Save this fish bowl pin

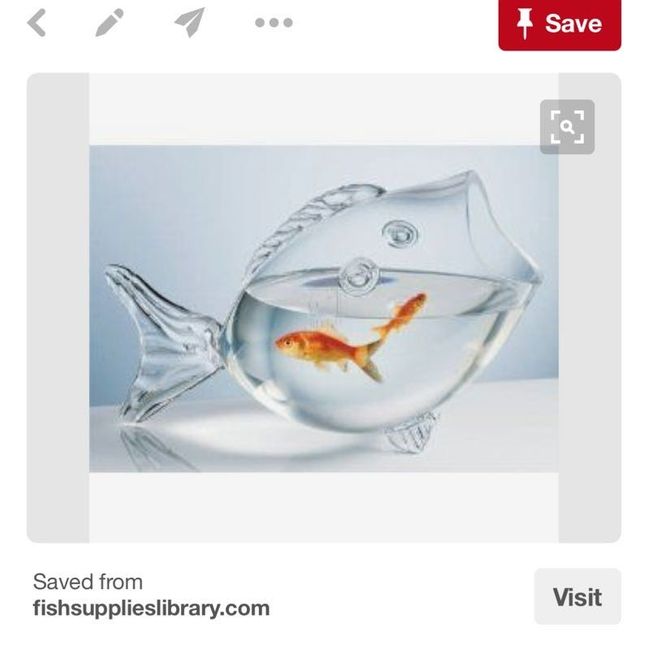tap(559, 23)
